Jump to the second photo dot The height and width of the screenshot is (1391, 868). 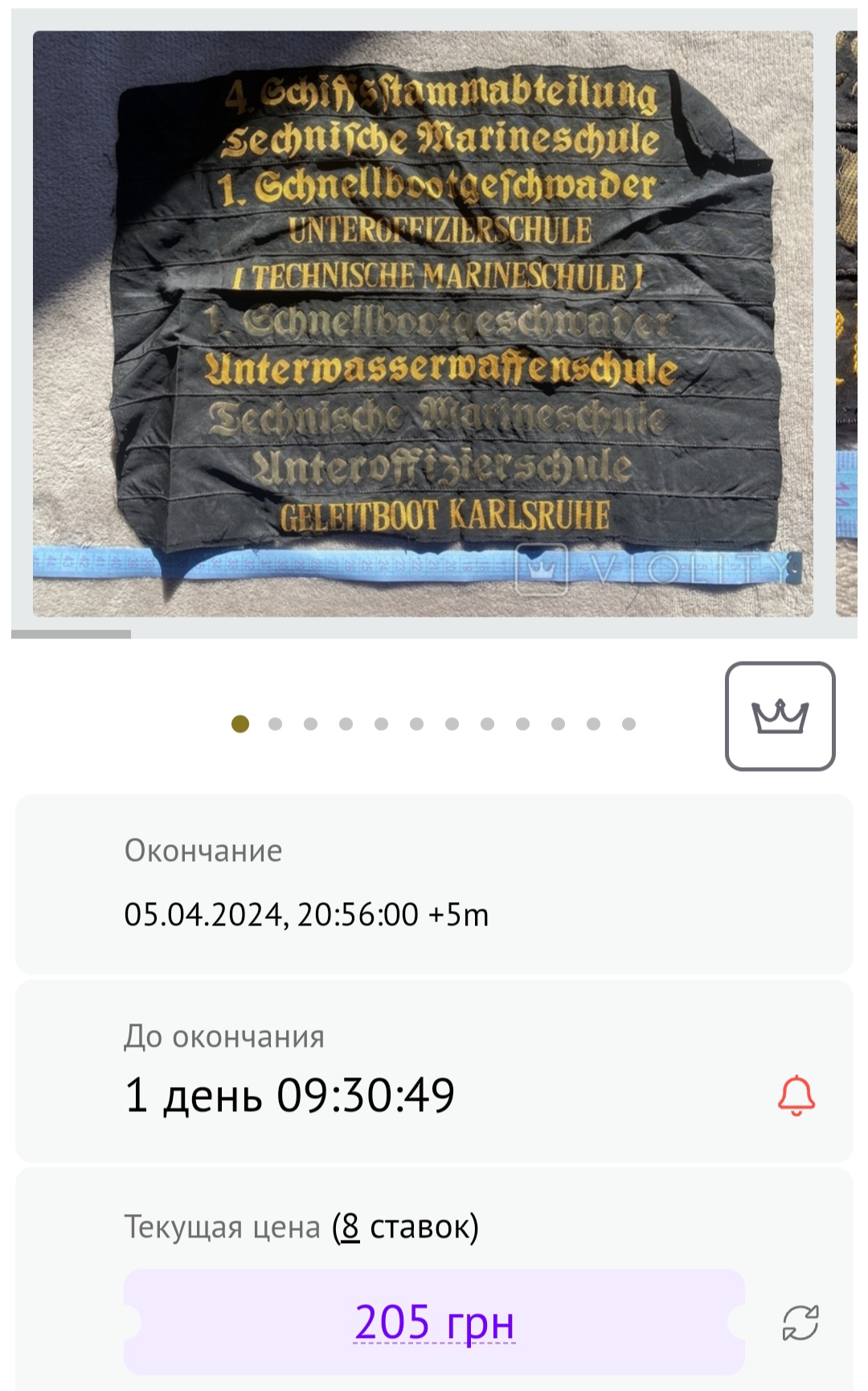point(276,724)
